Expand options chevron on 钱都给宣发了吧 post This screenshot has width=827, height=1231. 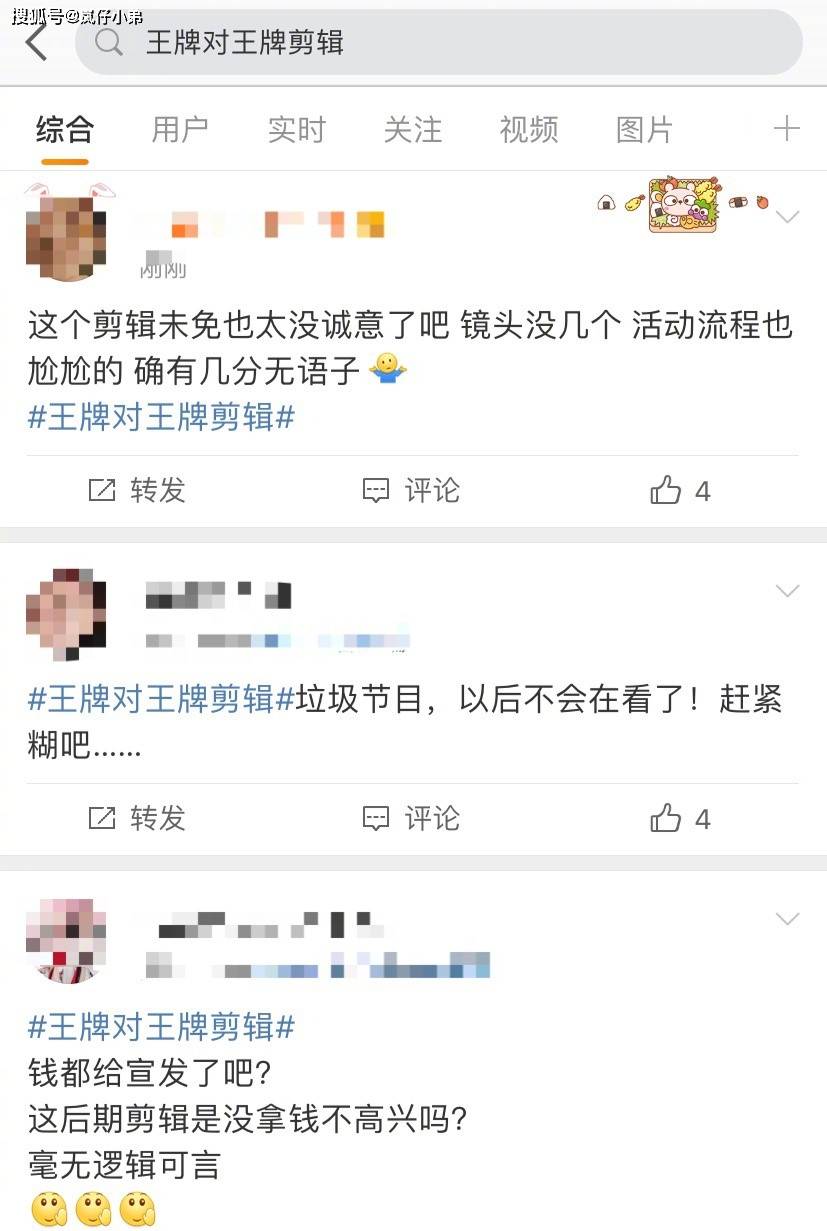pos(788,918)
